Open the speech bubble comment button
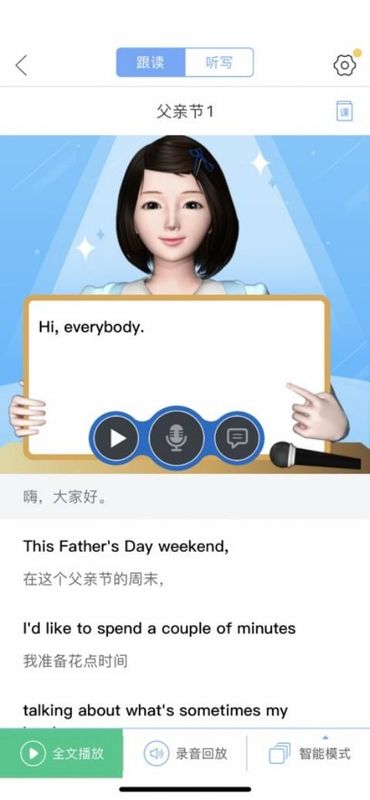The width and height of the screenshot is (370, 800). [x=237, y=438]
